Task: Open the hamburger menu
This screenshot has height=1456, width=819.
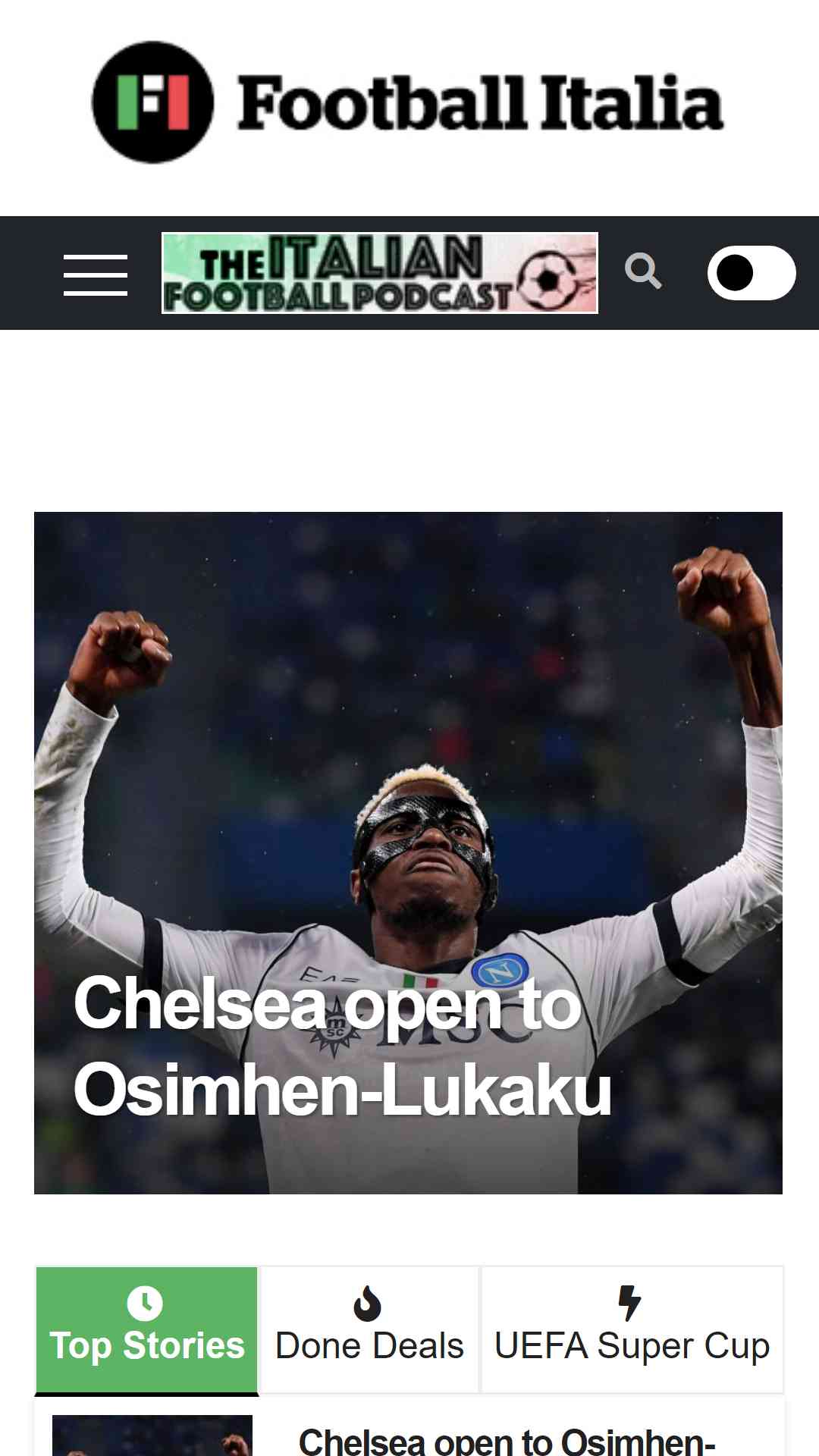Action: coord(96,275)
